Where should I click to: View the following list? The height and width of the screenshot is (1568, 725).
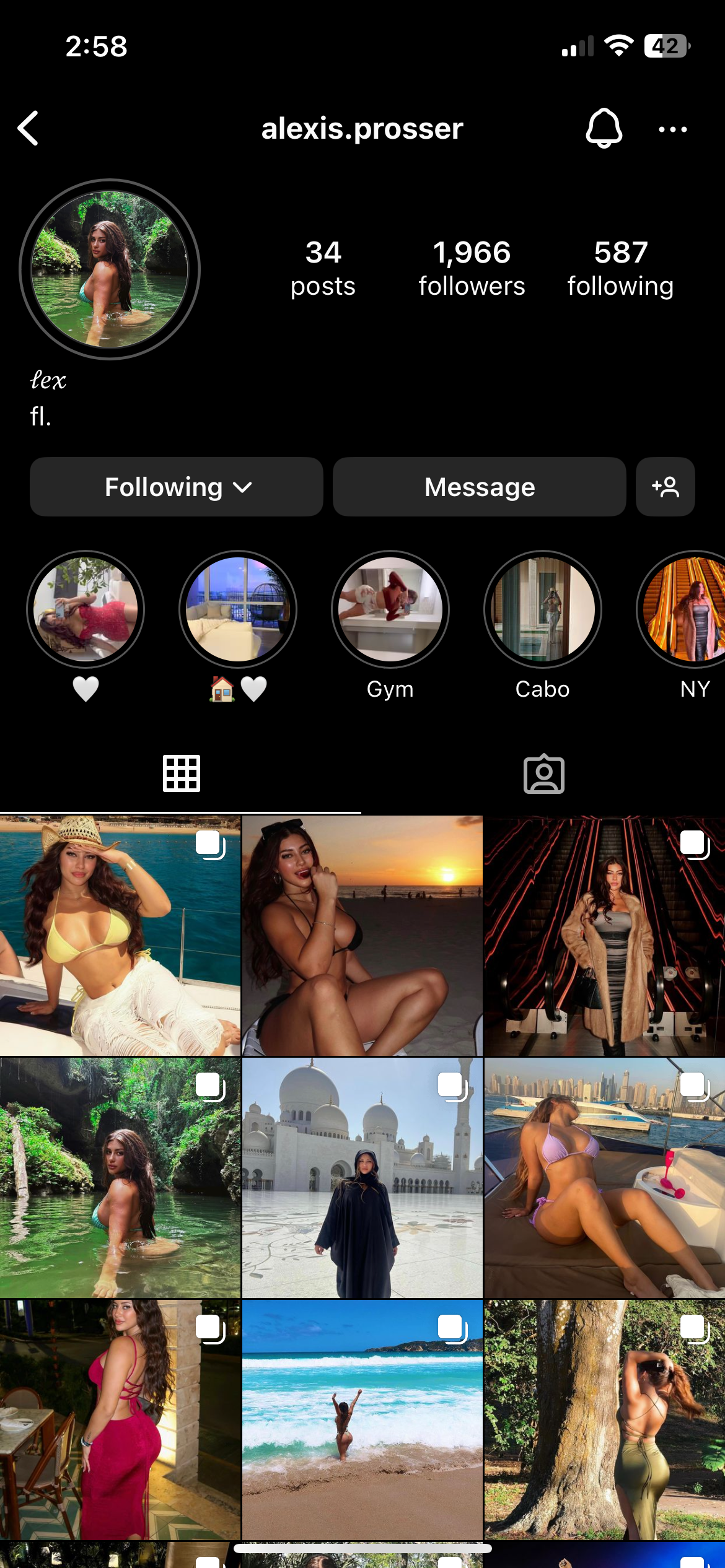tap(620, 269)
